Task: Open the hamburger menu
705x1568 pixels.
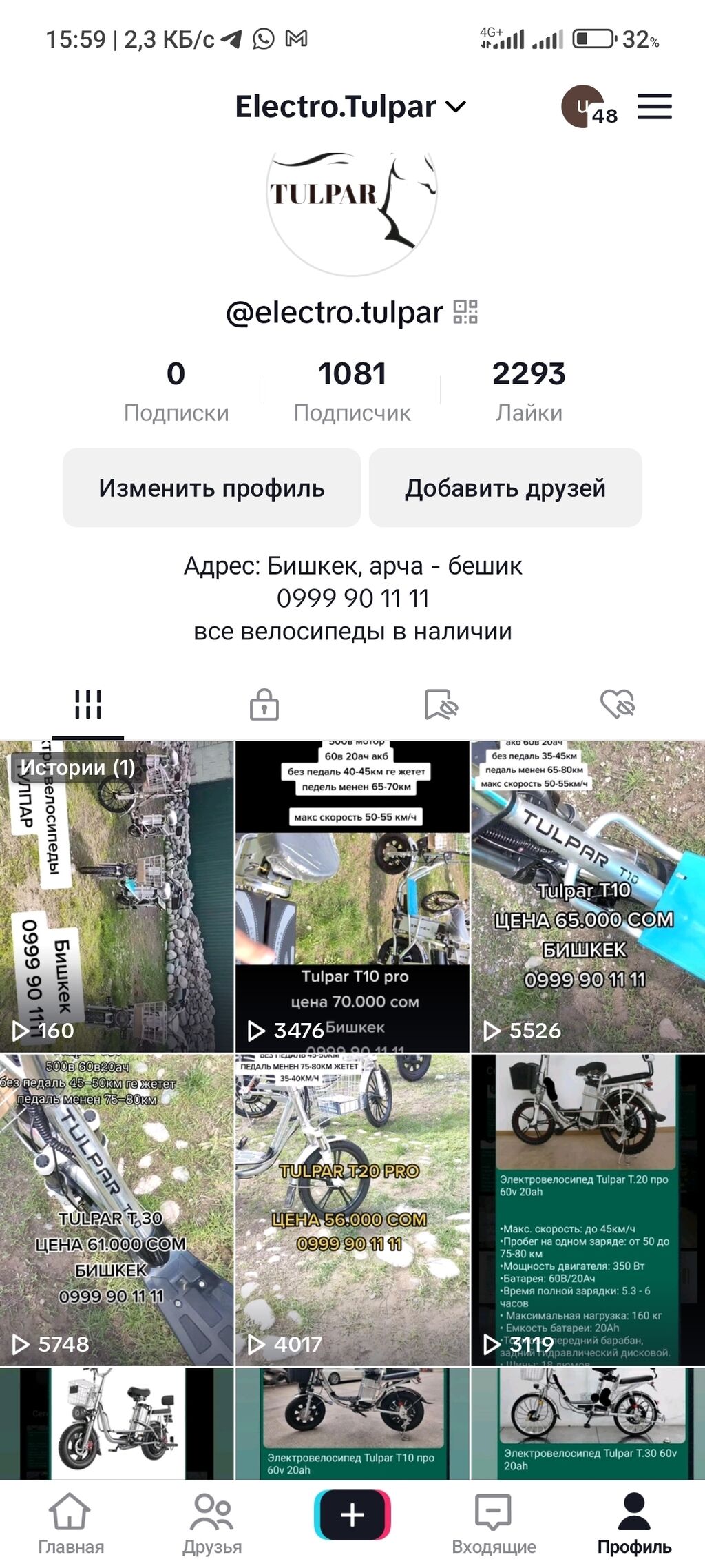Action: (x=654, y=107)
